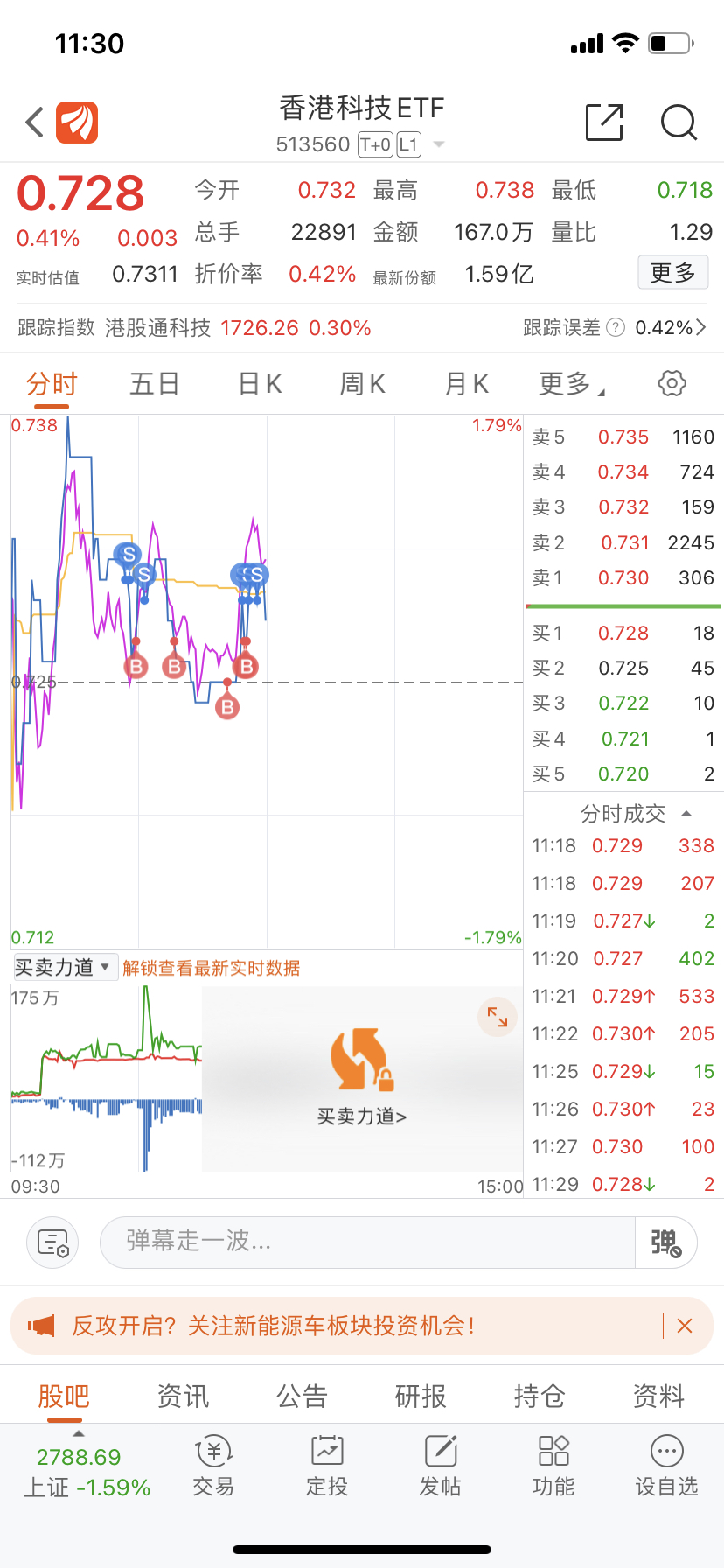Image resolution: width=724 pixels, height=1568 pixels.
Task: Open chart settings via the gear icon
Action: (x=670, y=383)
